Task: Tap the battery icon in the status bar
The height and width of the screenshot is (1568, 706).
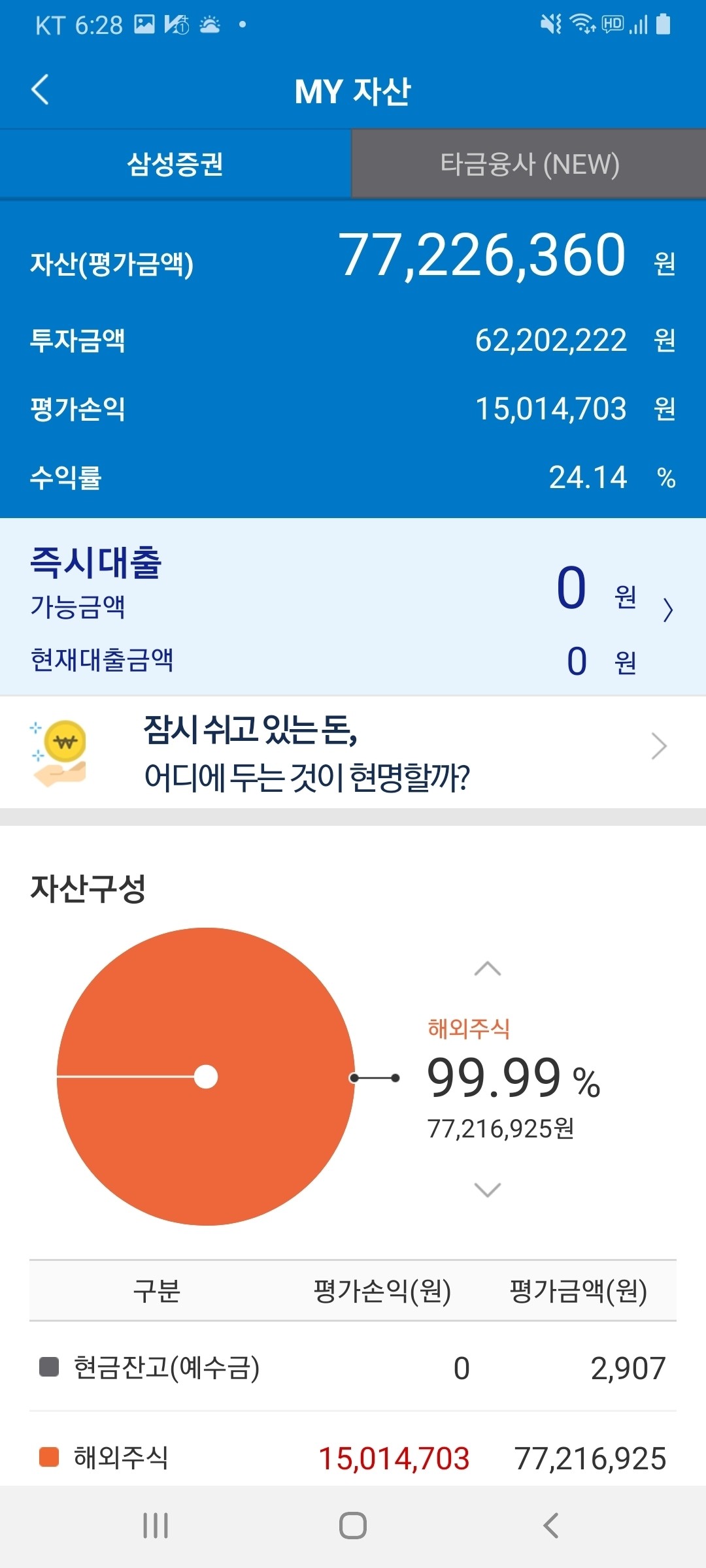Action: [x=662, y=25]
